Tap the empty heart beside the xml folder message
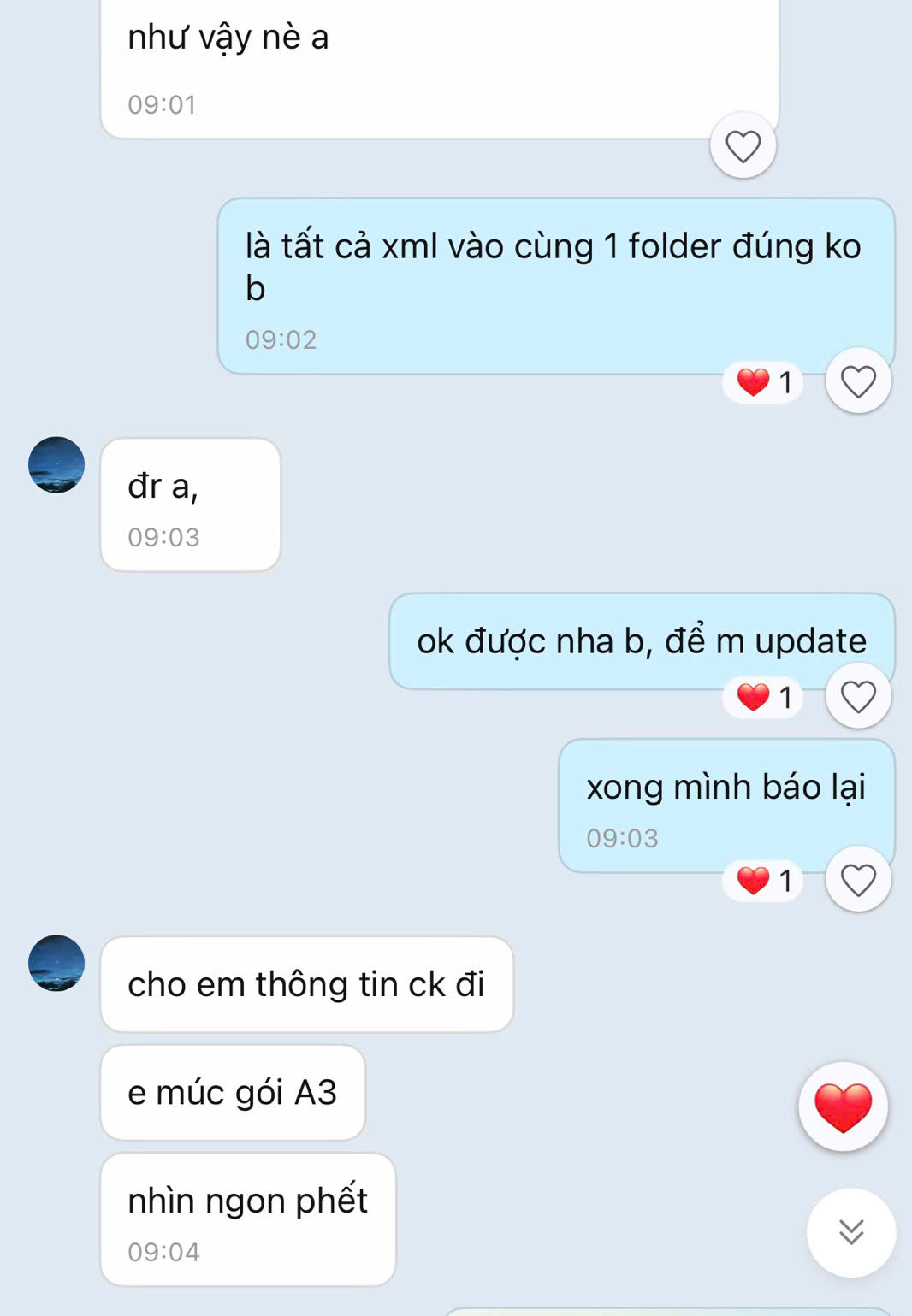 coord(857,382)
